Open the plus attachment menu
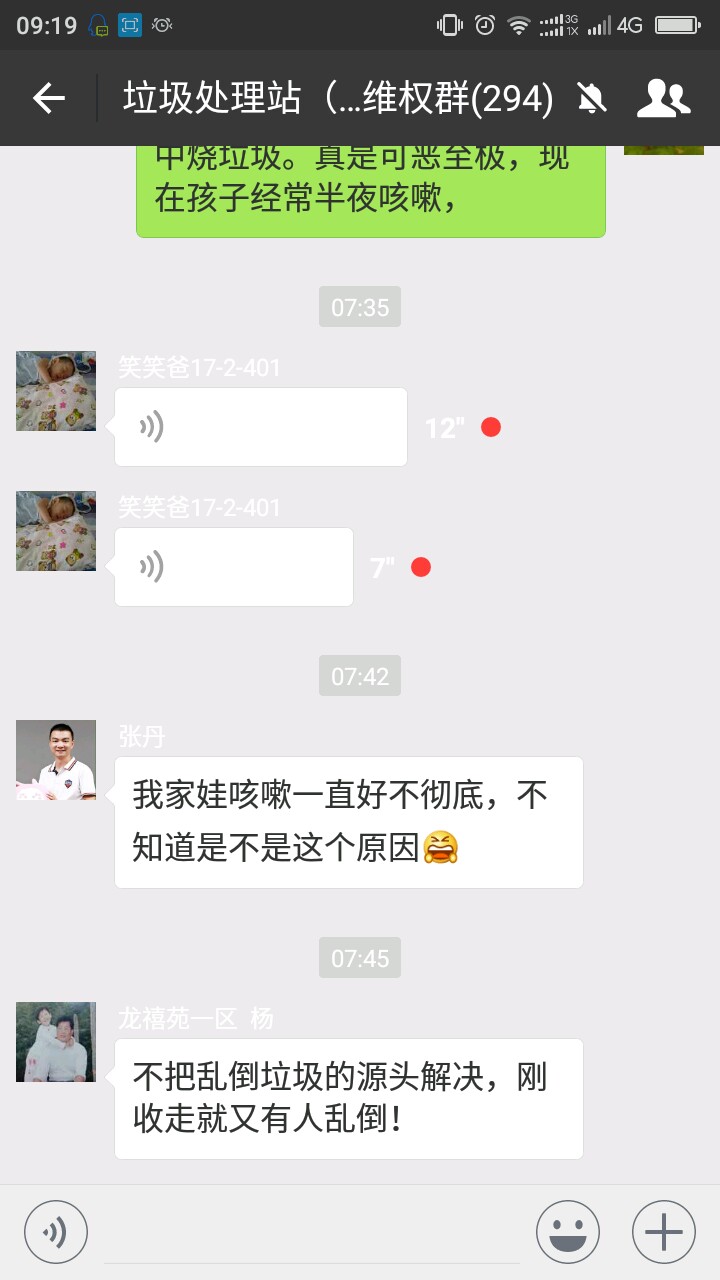This screenshot has height=1280, width=720. pos(664,1232)
